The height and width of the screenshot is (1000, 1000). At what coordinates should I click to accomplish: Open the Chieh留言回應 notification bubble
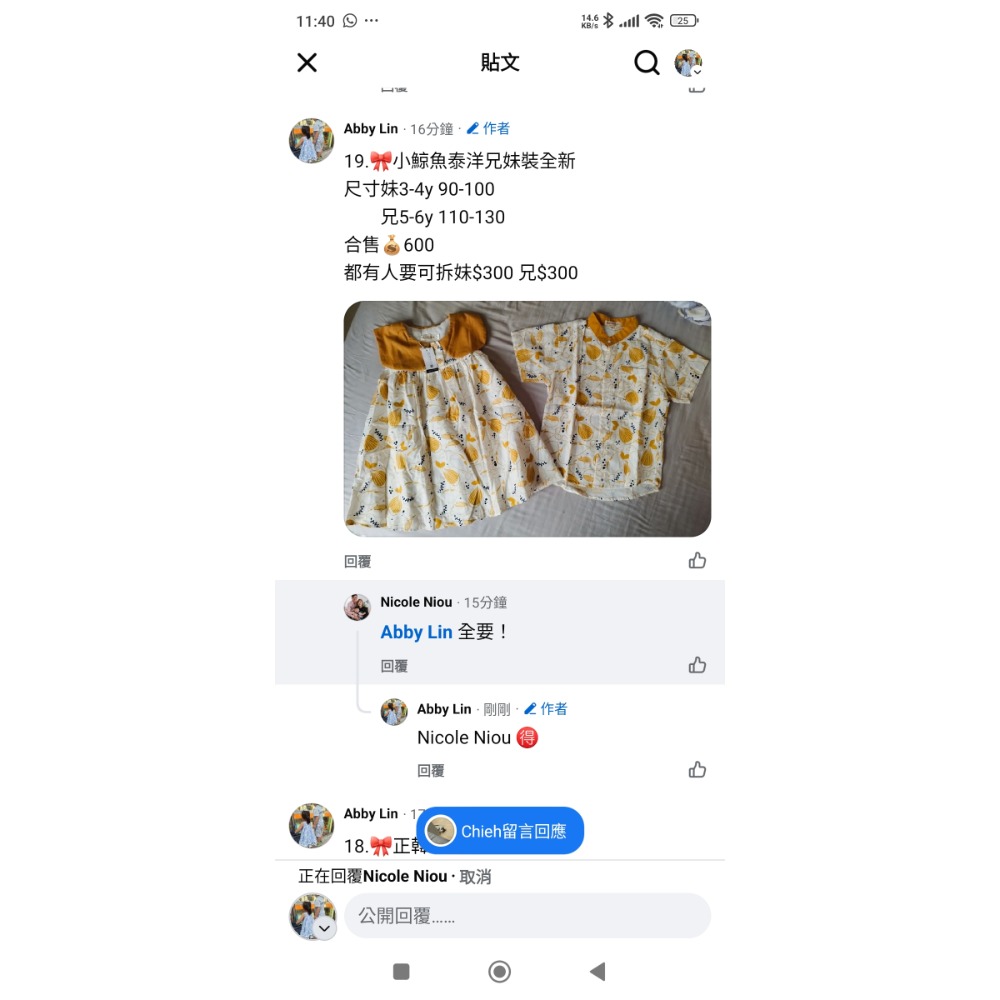click(500, 831)
